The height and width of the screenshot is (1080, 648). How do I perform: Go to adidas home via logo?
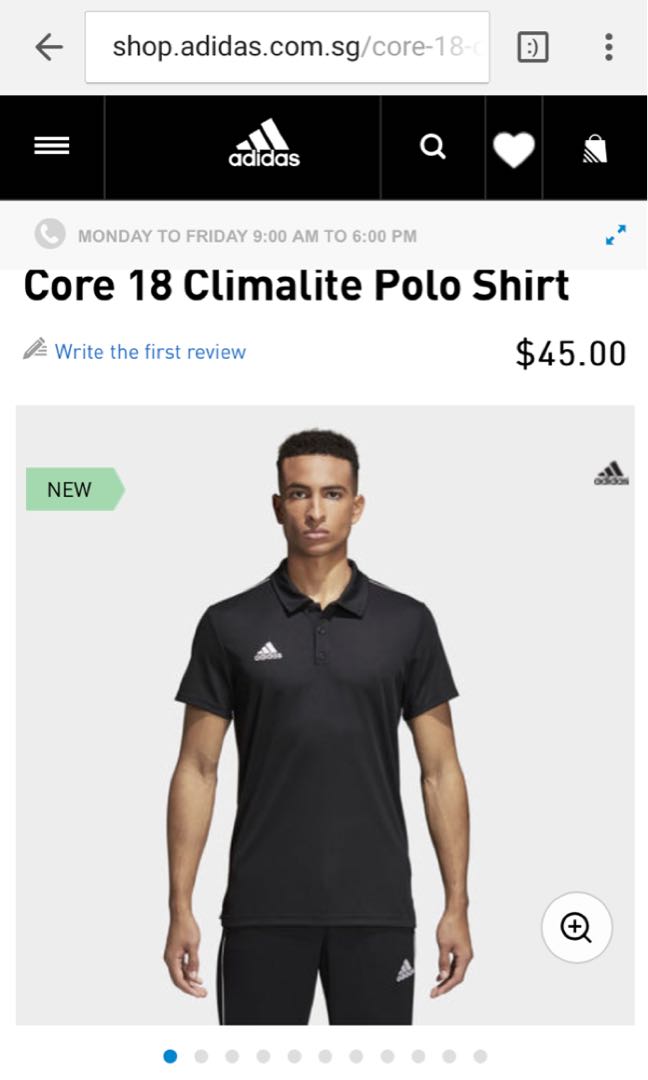tap(264, 143)
